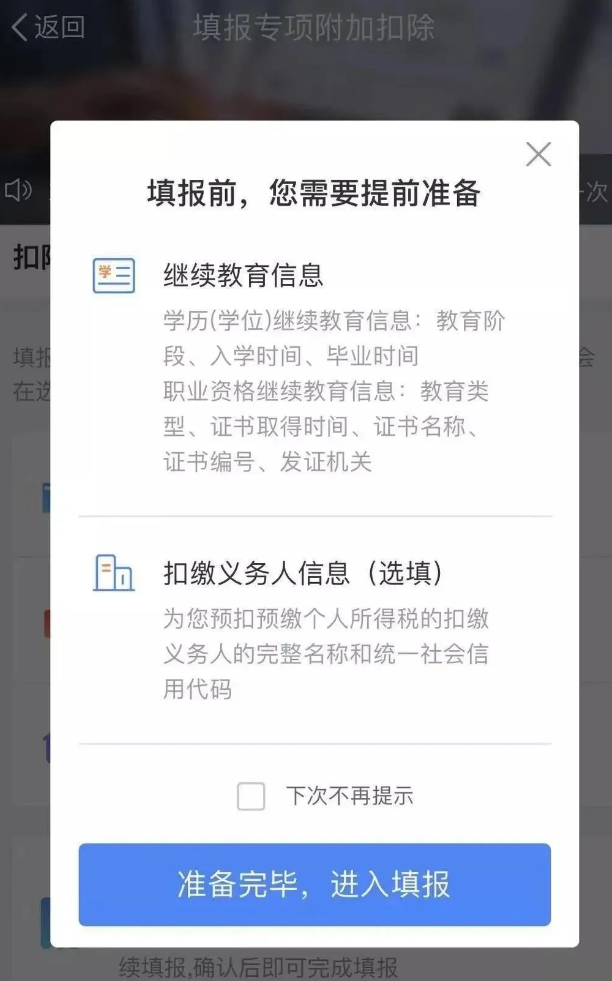
Task: Go back via 返回
Action: click(47, 28)
